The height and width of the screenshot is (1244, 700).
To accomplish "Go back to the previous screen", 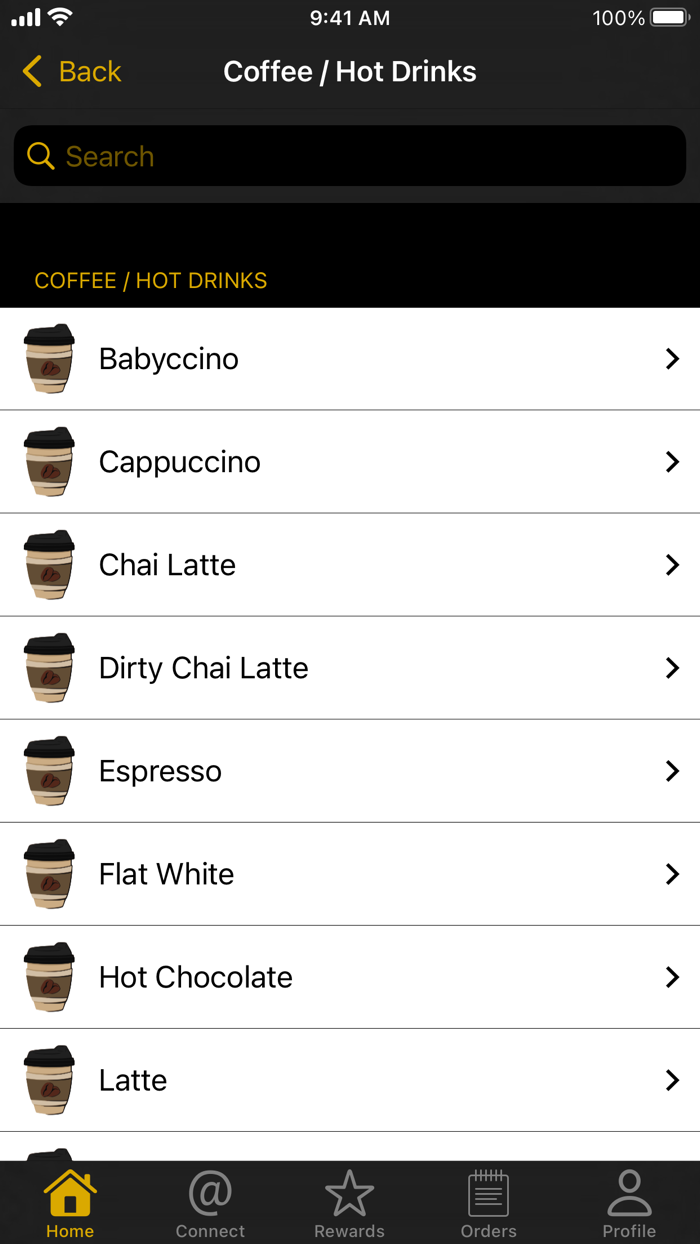I will pyautogui.click(x=71, y=72).
